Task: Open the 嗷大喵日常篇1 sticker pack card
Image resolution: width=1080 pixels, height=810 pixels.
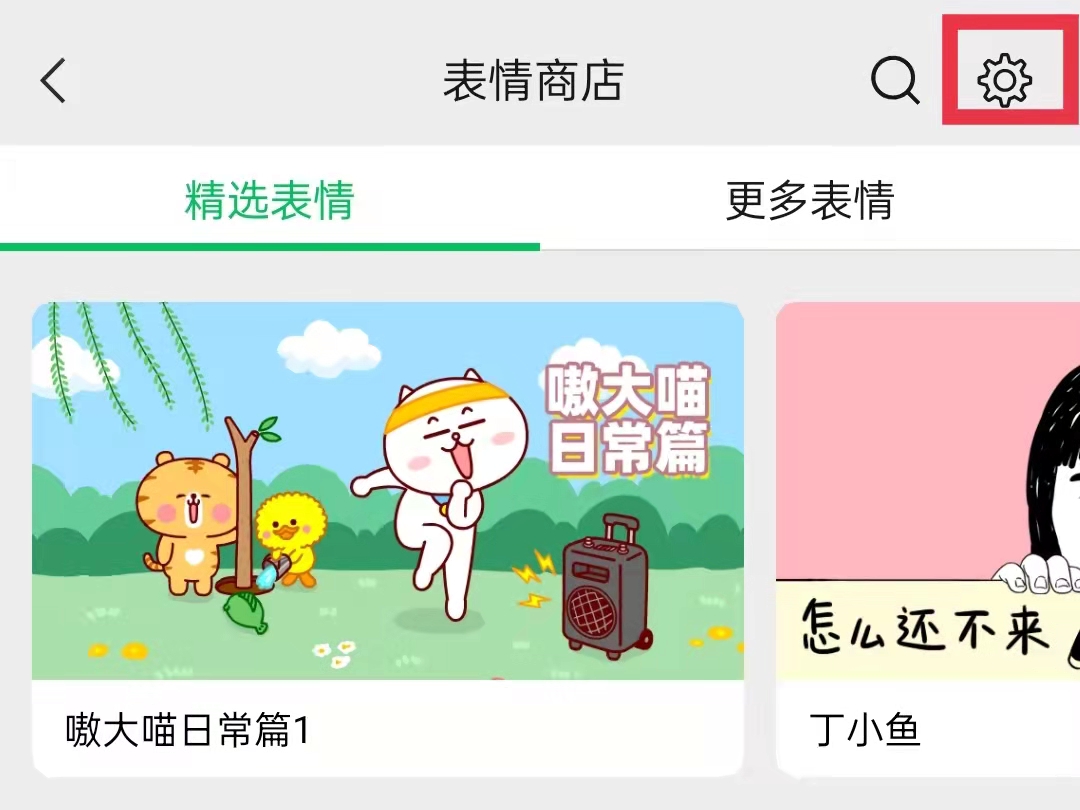Action: pos(388,540)
